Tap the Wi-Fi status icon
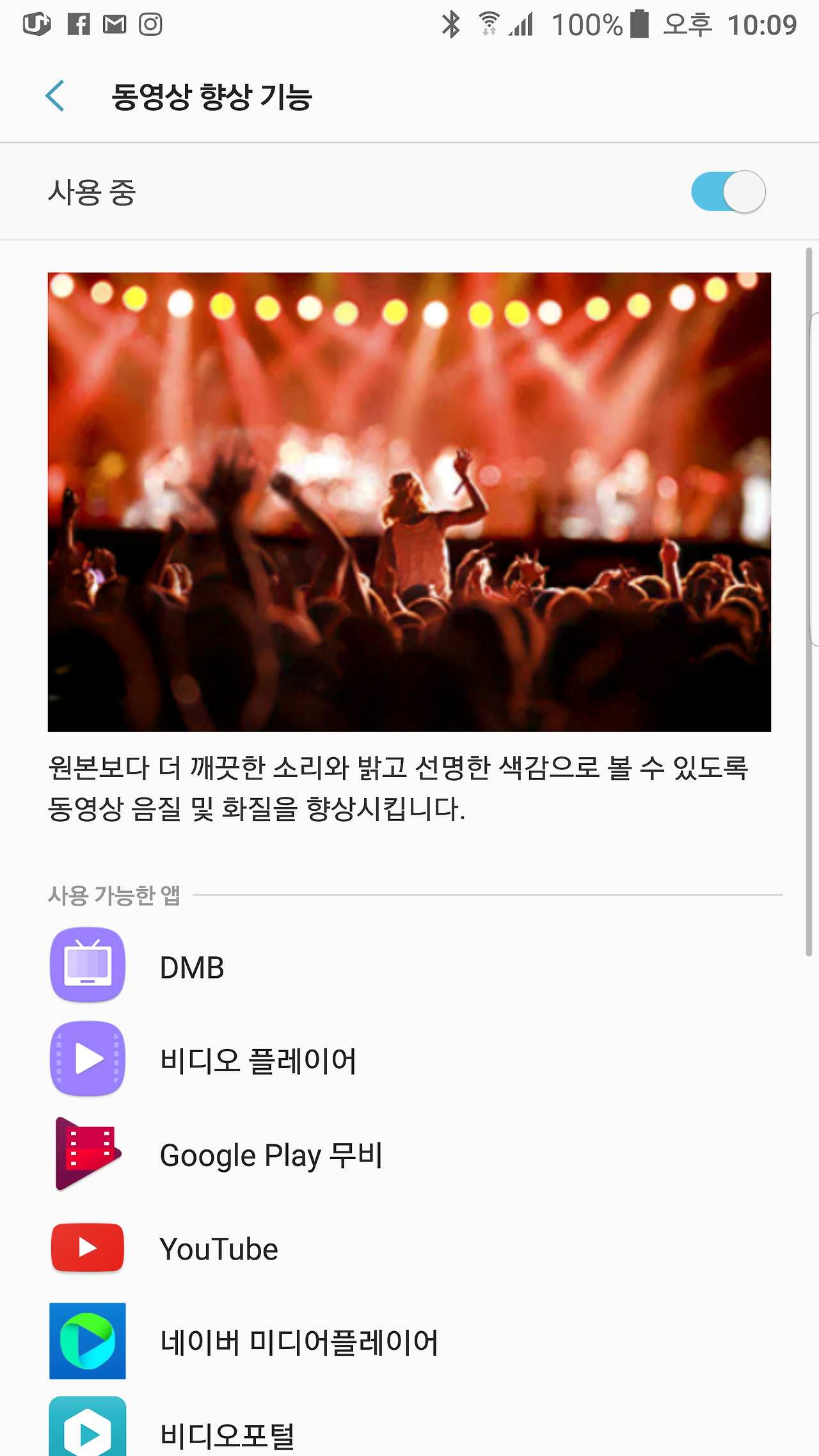The width and height of the screenshot is (819, 1456). (x=489, y=24)
